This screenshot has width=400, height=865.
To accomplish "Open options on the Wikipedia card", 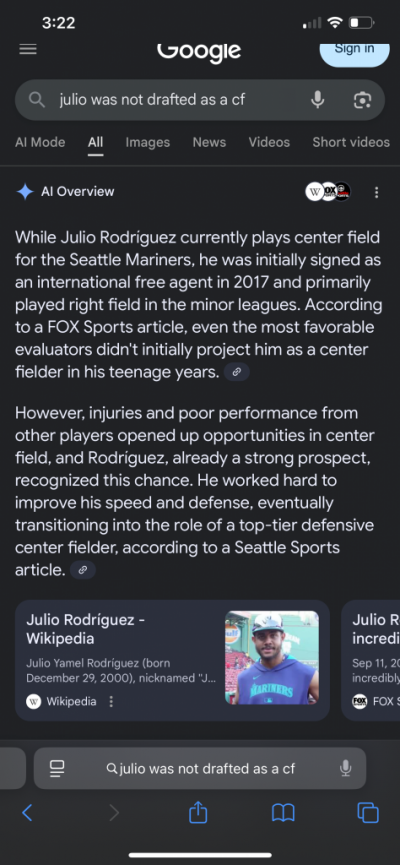I will tap(111, 702).
